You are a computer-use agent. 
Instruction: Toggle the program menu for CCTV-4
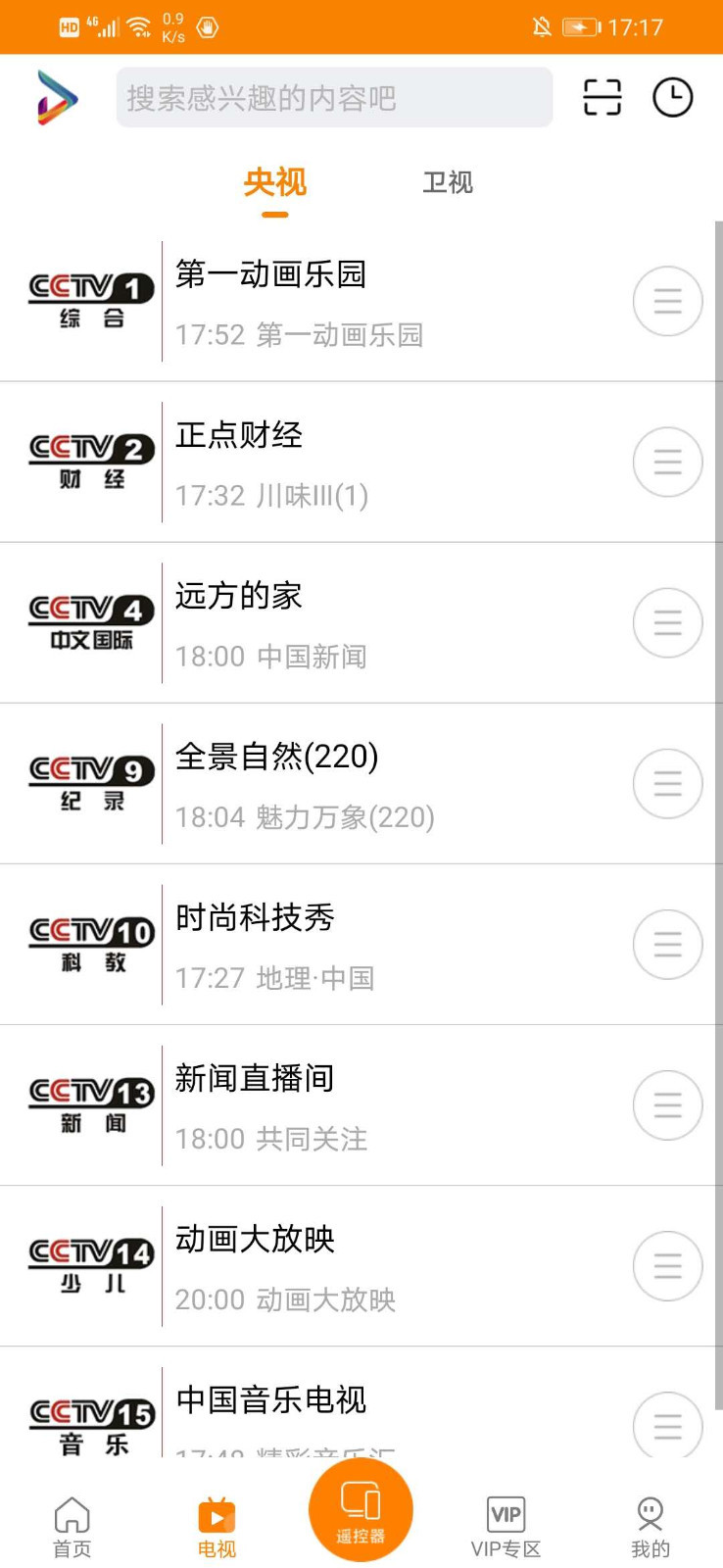click(x=667, y=622)
